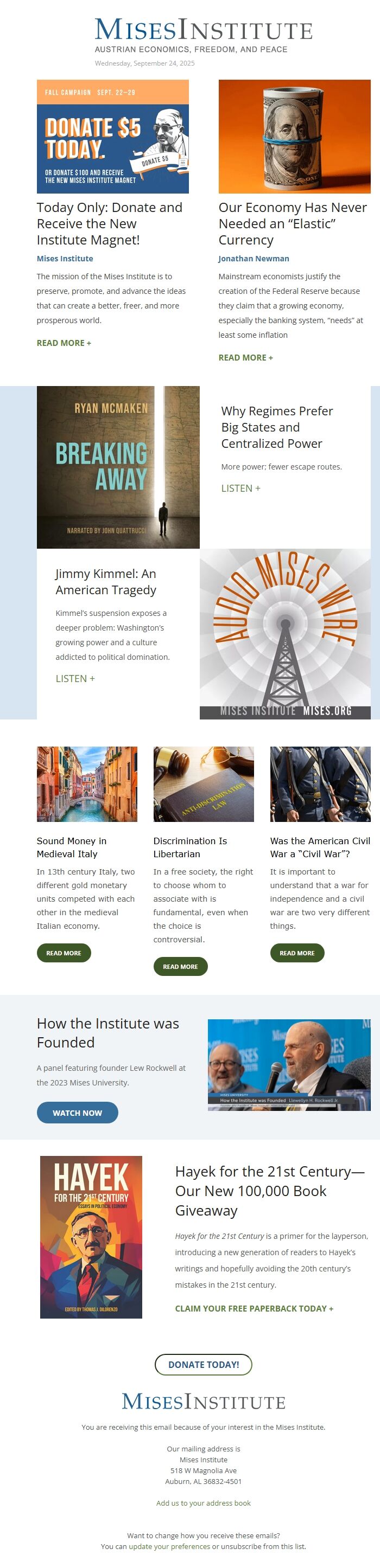Read more on Sound Money in Medieval Italy
Screen dimensions: 380x1568
(64, 953)
